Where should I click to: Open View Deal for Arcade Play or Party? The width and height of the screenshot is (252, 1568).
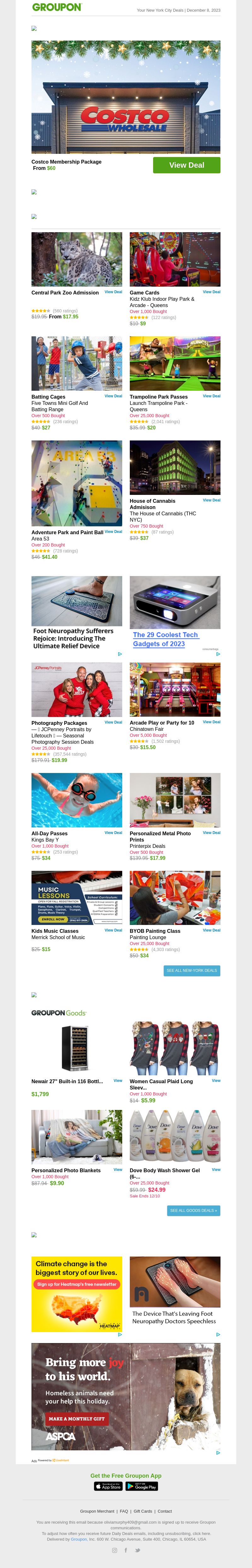tap(211, 723)
